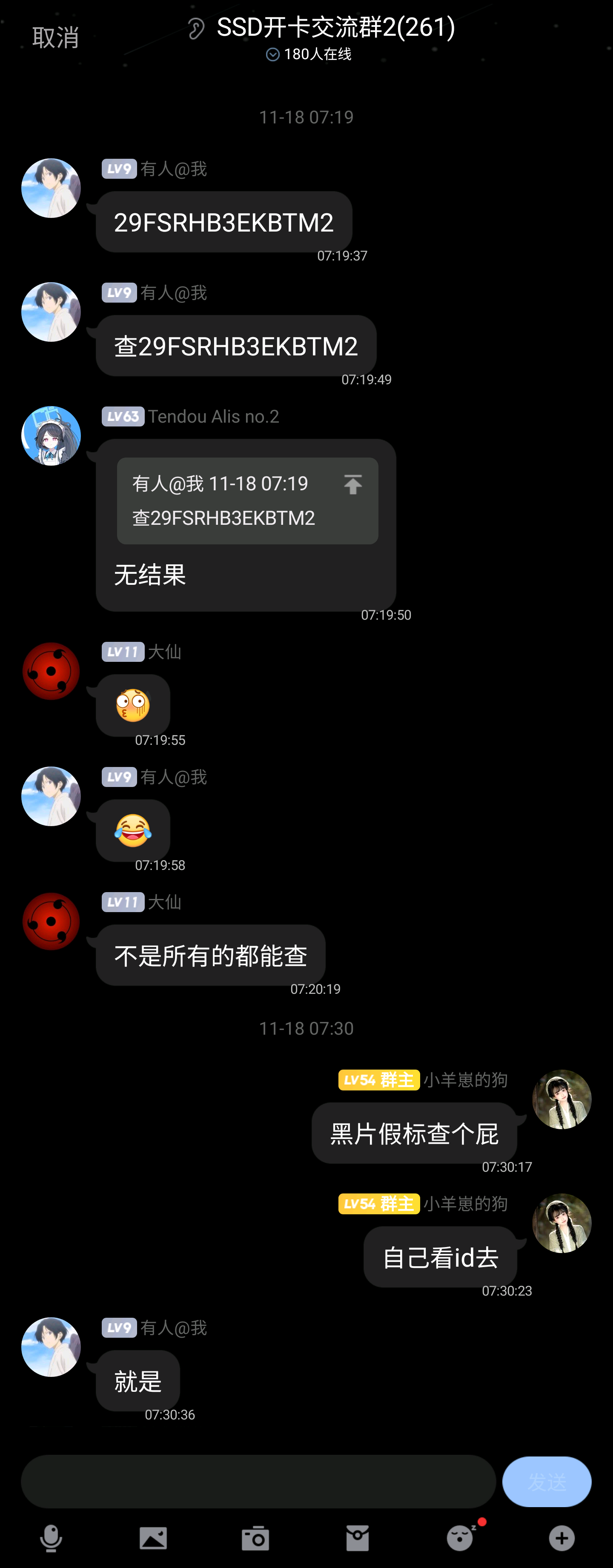Screen dimensions: 613x1568
Task: Open the 大仙 avatar next to 不是所有的都能查
Action: (51, 921)
